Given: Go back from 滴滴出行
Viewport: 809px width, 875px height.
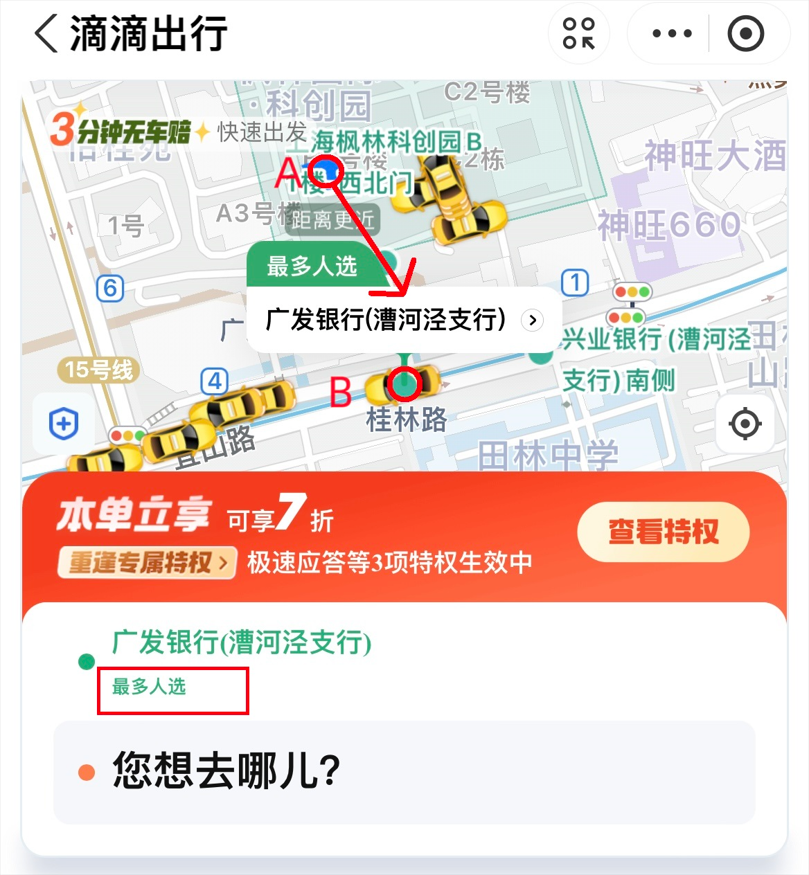Looking at the screenshot, I should (46, 34).
